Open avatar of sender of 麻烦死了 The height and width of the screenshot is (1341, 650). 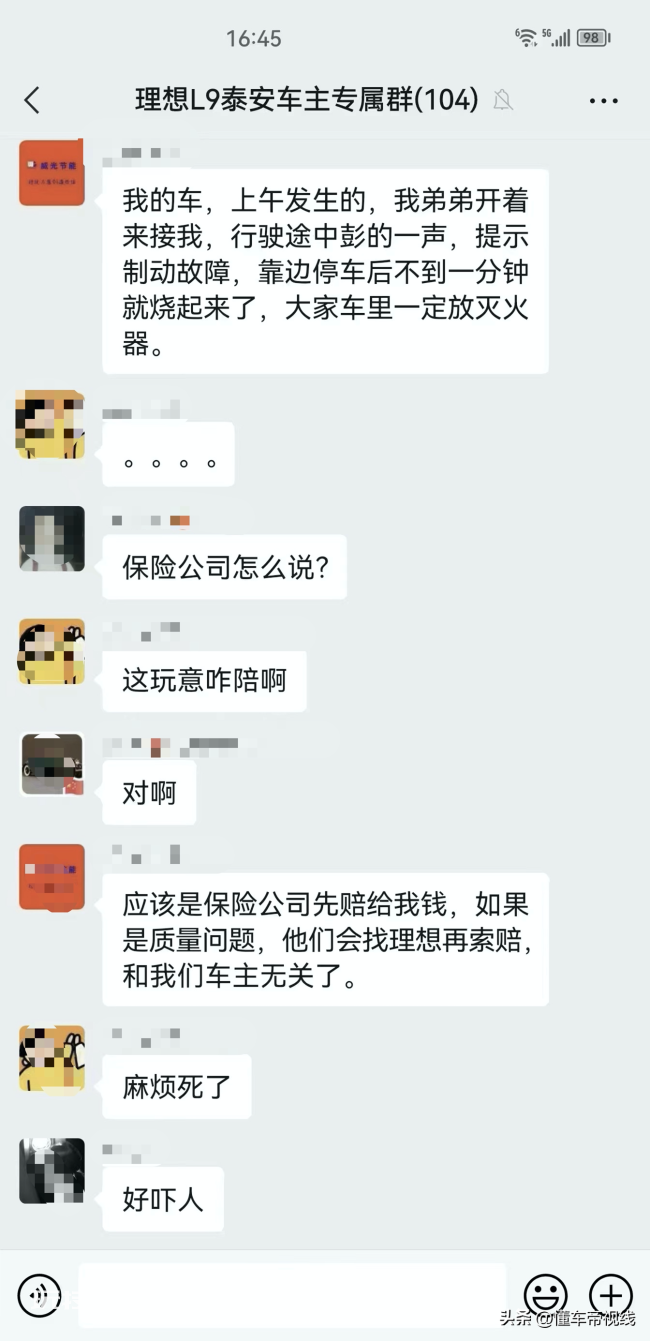[52, 1058]
